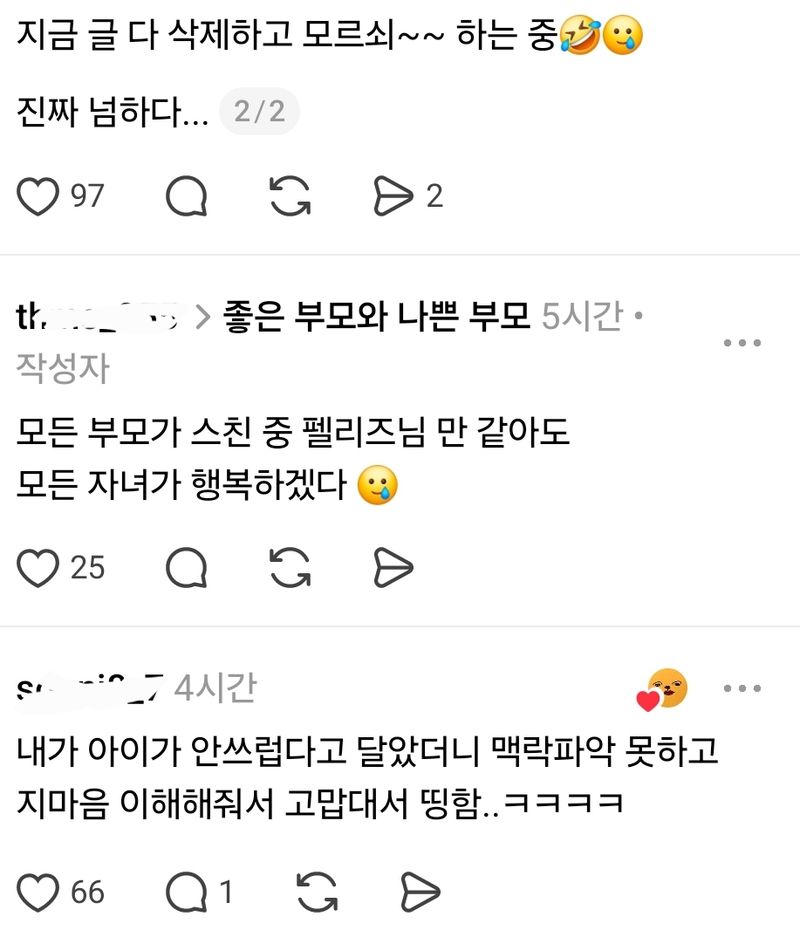The height and width of the screenshot is (951, 800).
Task: Share the post that has 2 shares
Action: point(393,196)
